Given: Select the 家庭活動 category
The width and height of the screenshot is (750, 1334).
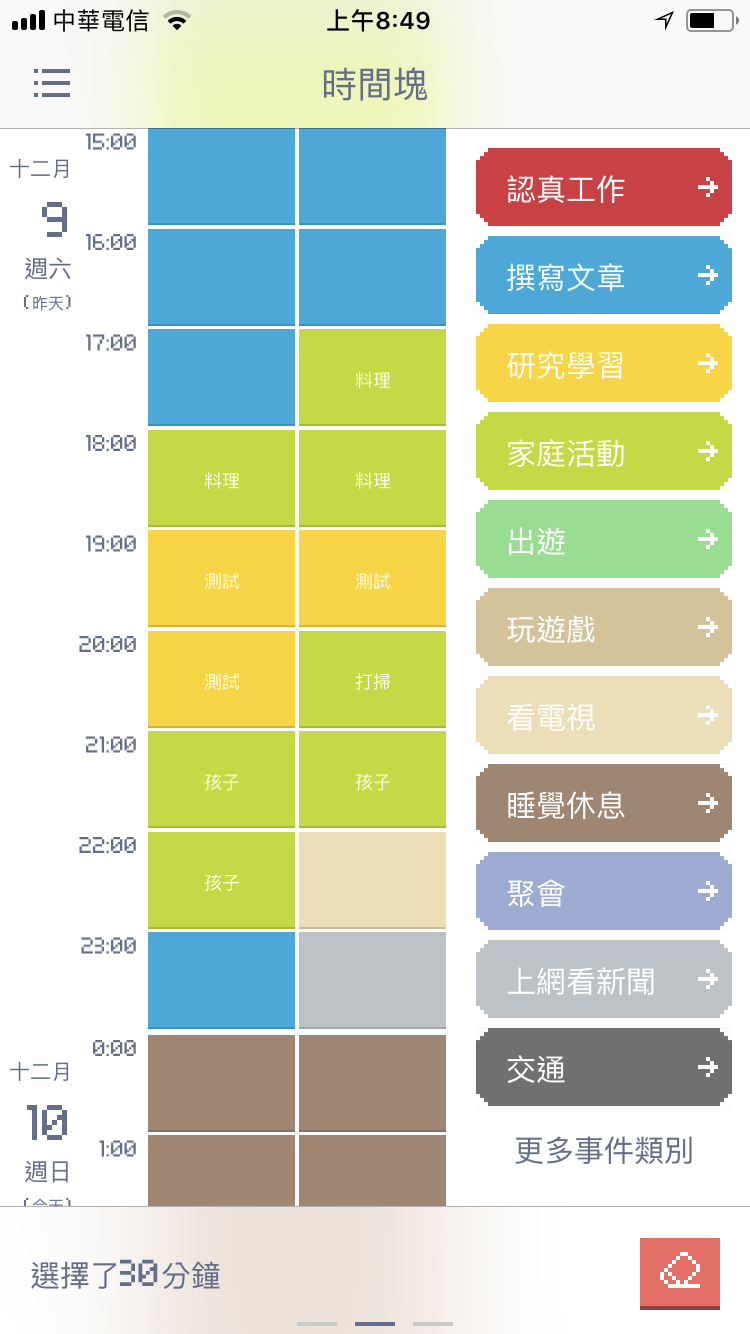Looking at the screenshot, I should pyautogui.click(x=604, y=452).
